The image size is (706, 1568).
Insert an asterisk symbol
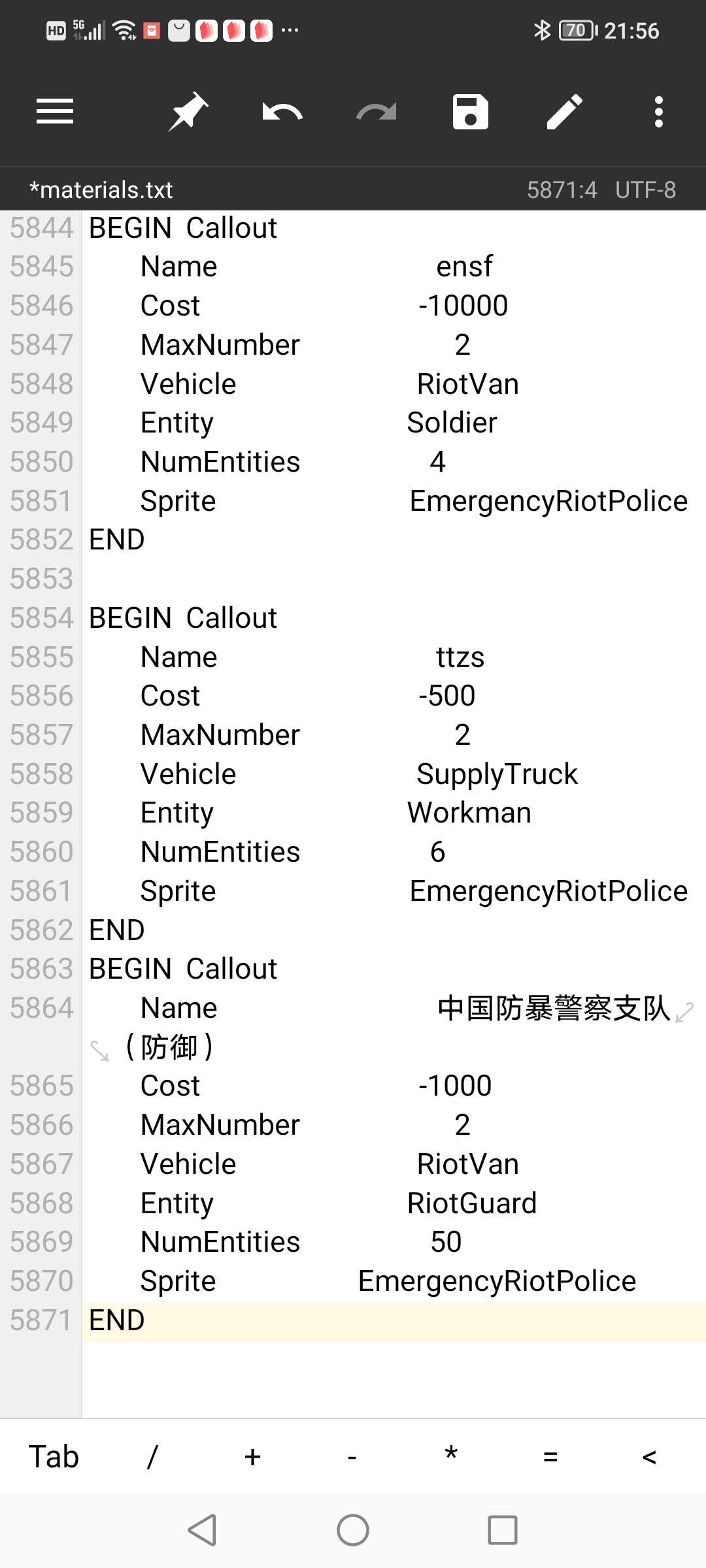(x=451, y=1457)
